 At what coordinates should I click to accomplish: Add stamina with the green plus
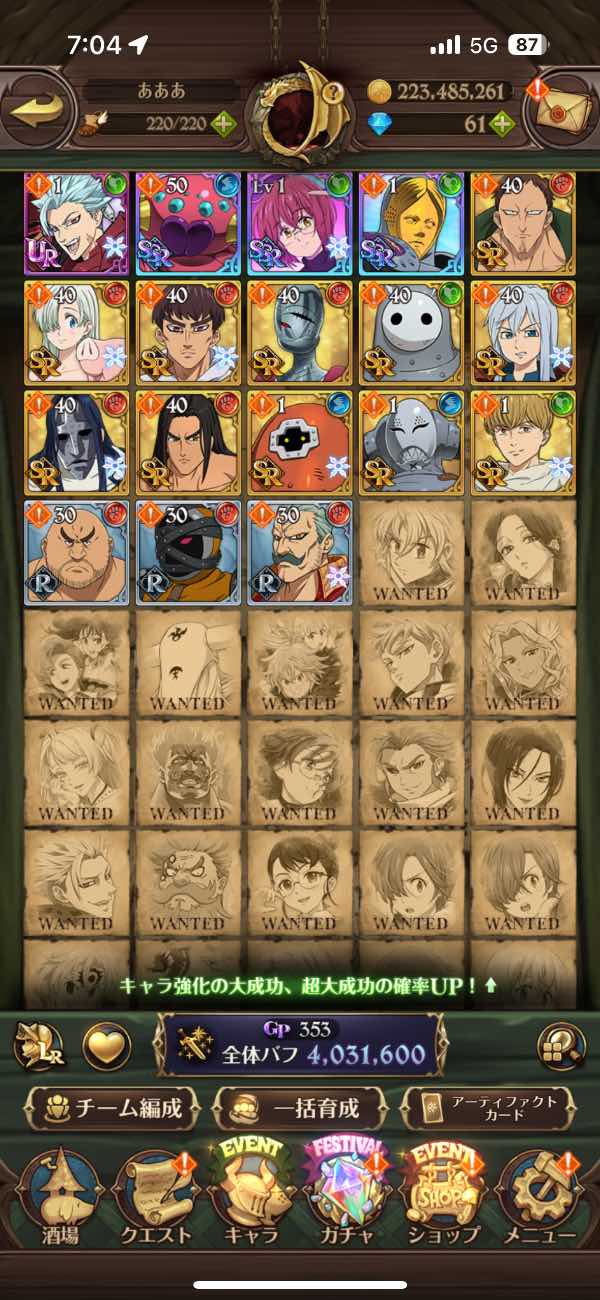click(223, 124)
